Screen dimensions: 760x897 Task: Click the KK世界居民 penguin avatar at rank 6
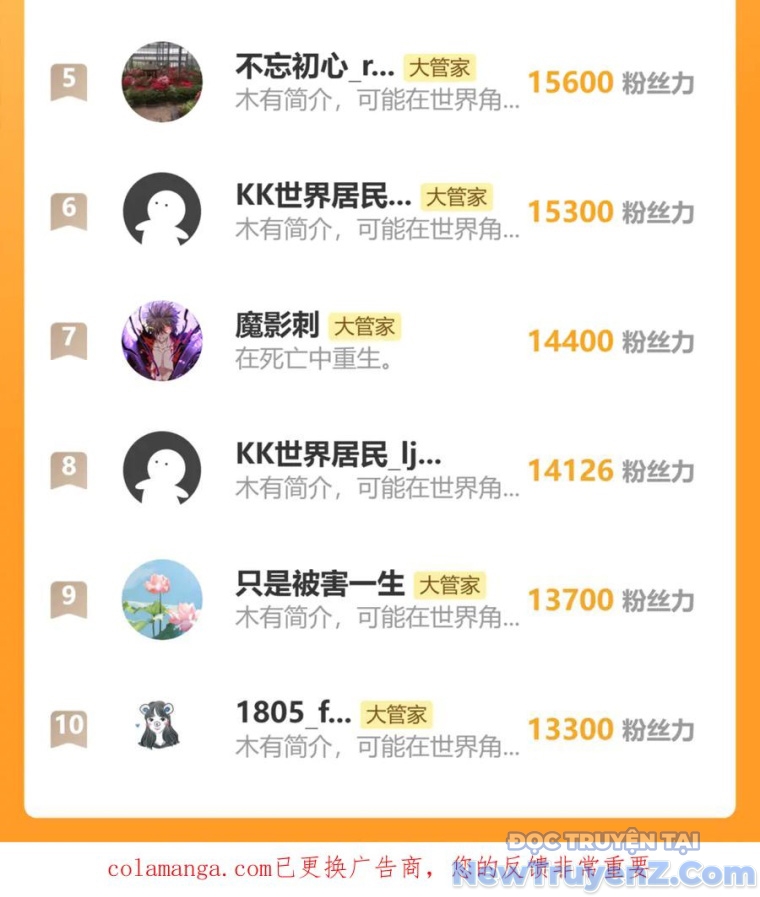(162, 211)
